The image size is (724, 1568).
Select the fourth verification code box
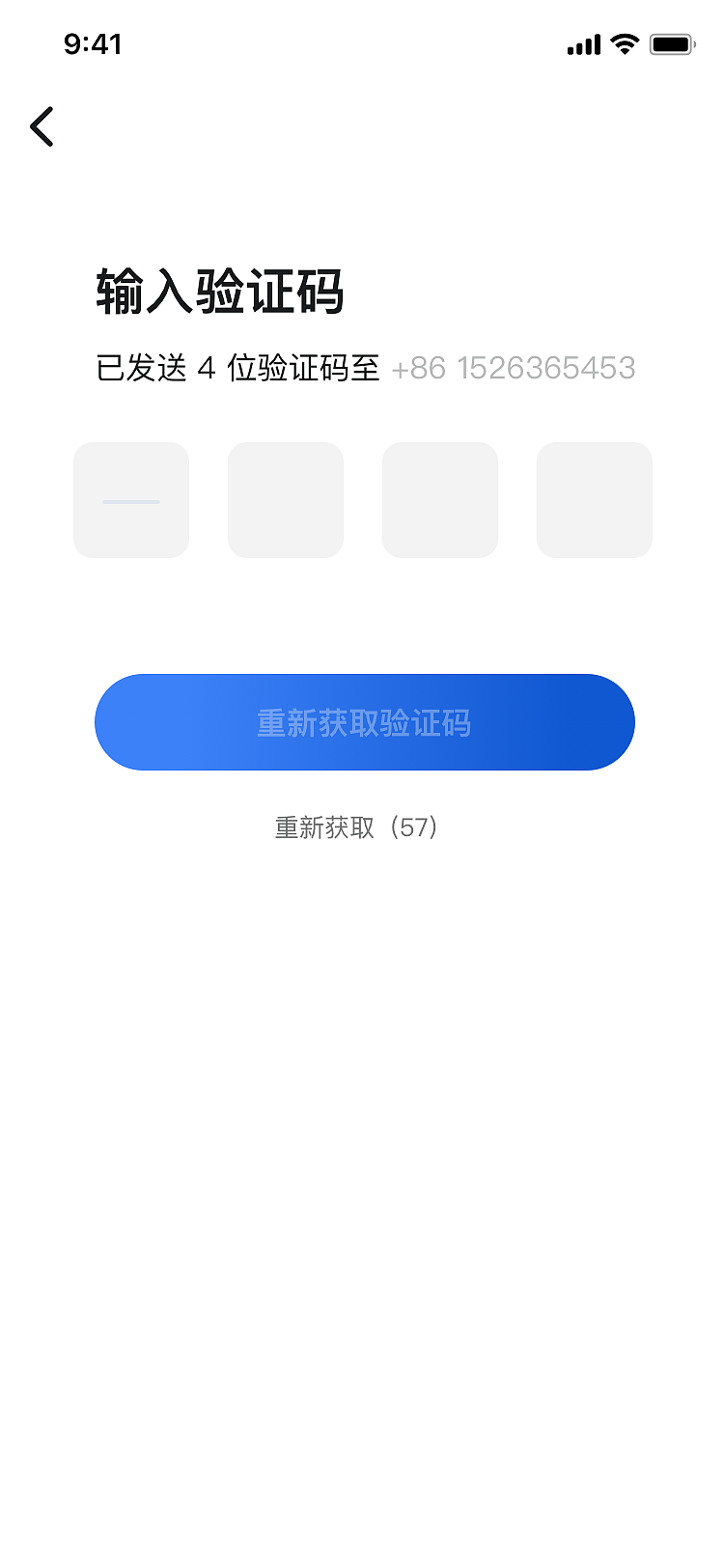pos(595,500)
